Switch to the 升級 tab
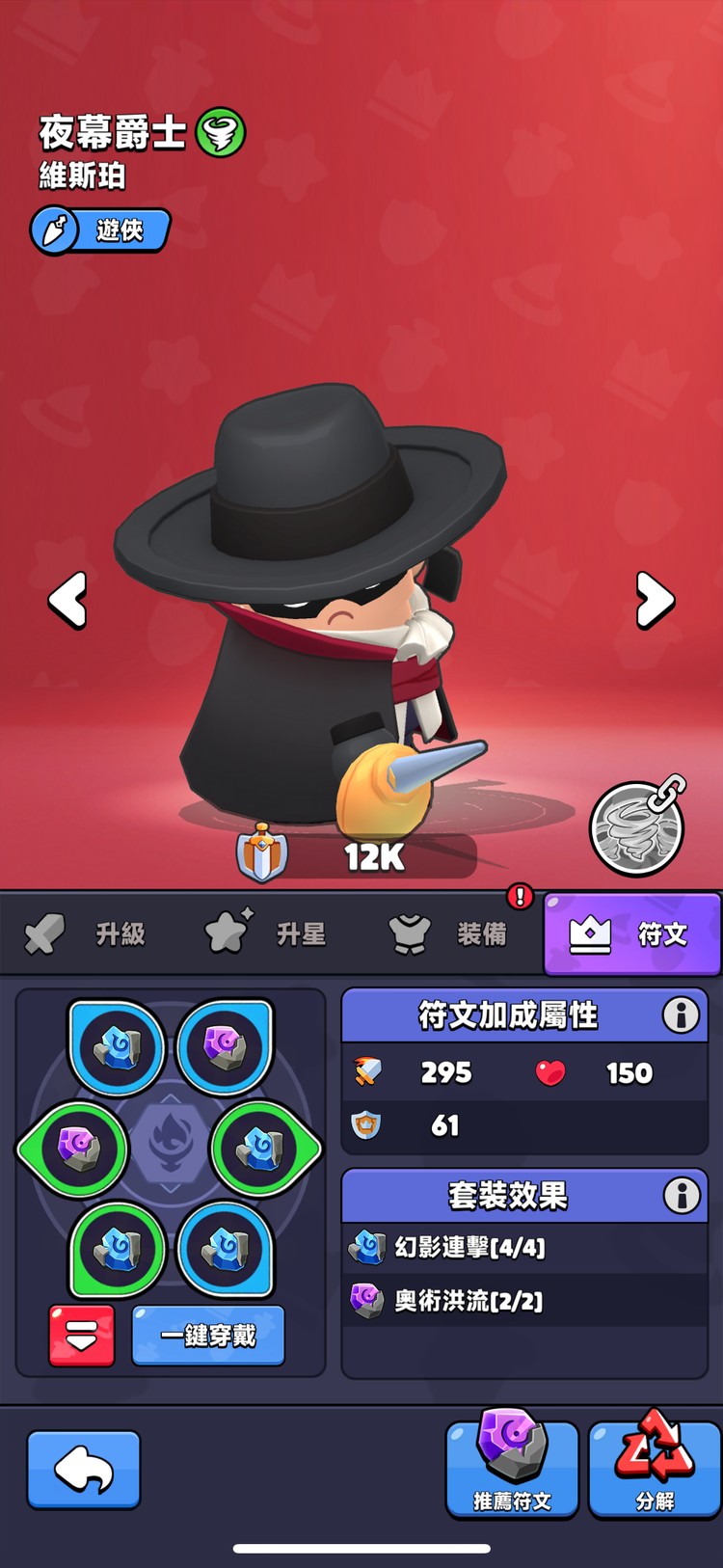Image resolution: width=723 pixels, height=1568 pixels. coord(89,933)
